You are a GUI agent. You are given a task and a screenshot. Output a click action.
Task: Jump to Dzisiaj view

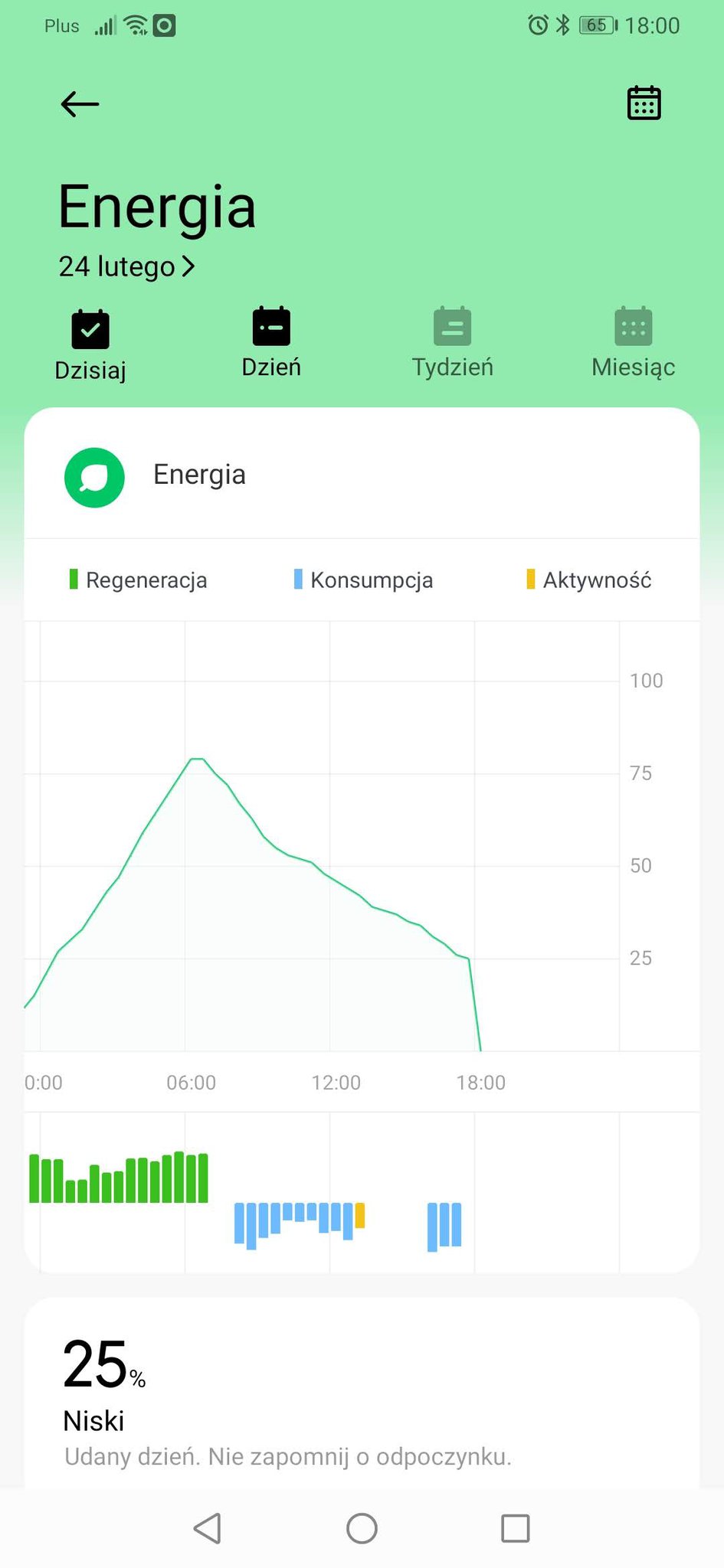click(x=90, y=345)
